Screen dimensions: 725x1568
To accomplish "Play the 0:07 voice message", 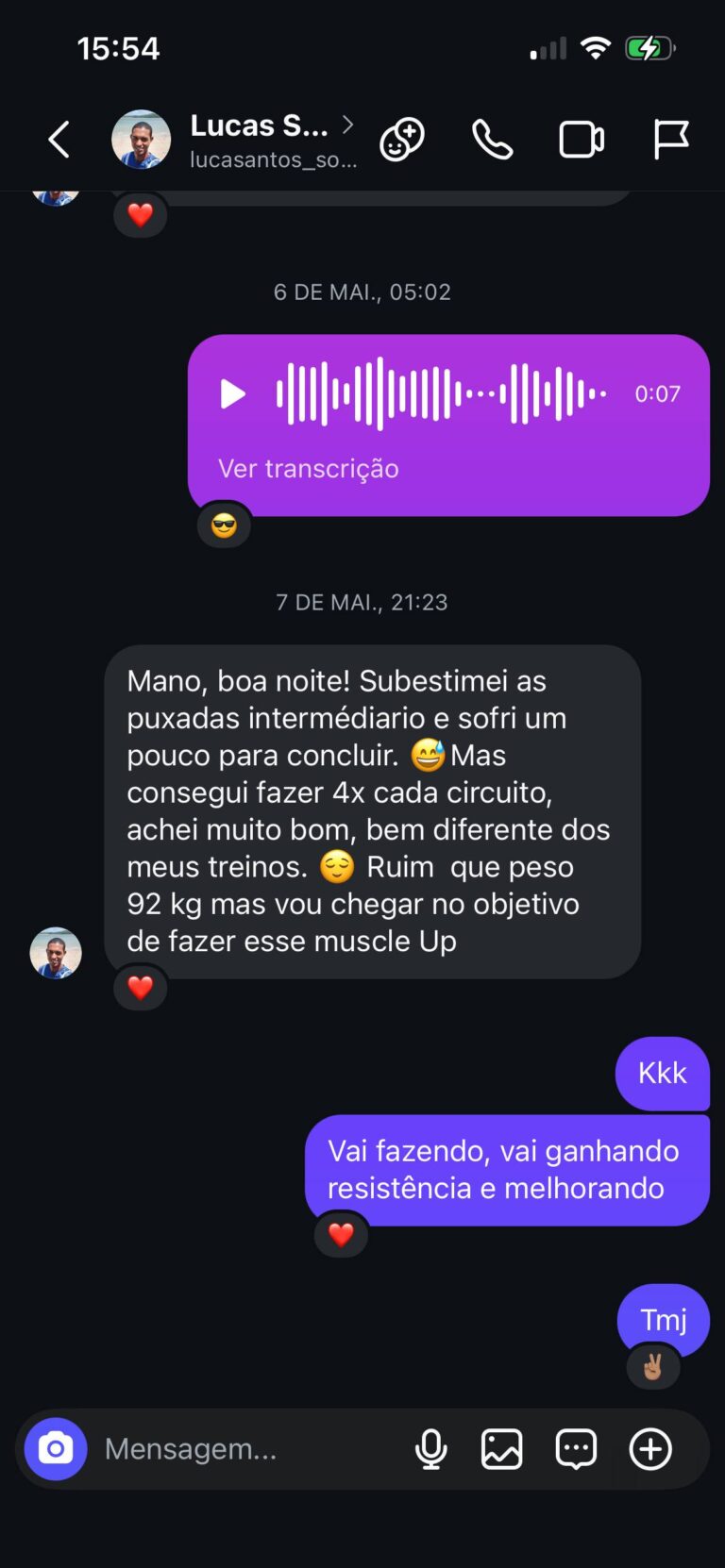I will 232,393.
